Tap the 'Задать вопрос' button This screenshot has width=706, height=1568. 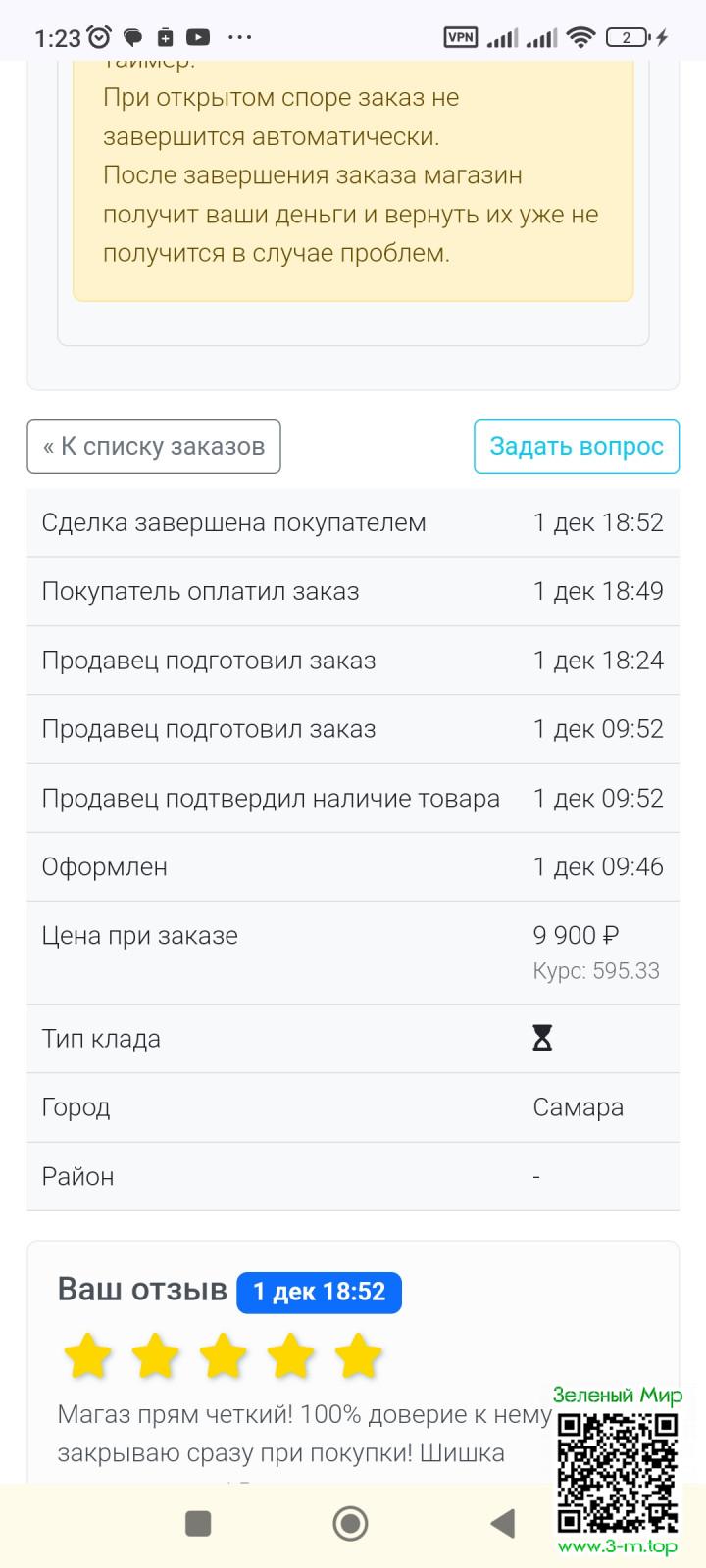pyautogui.click(x=577, y=447)
